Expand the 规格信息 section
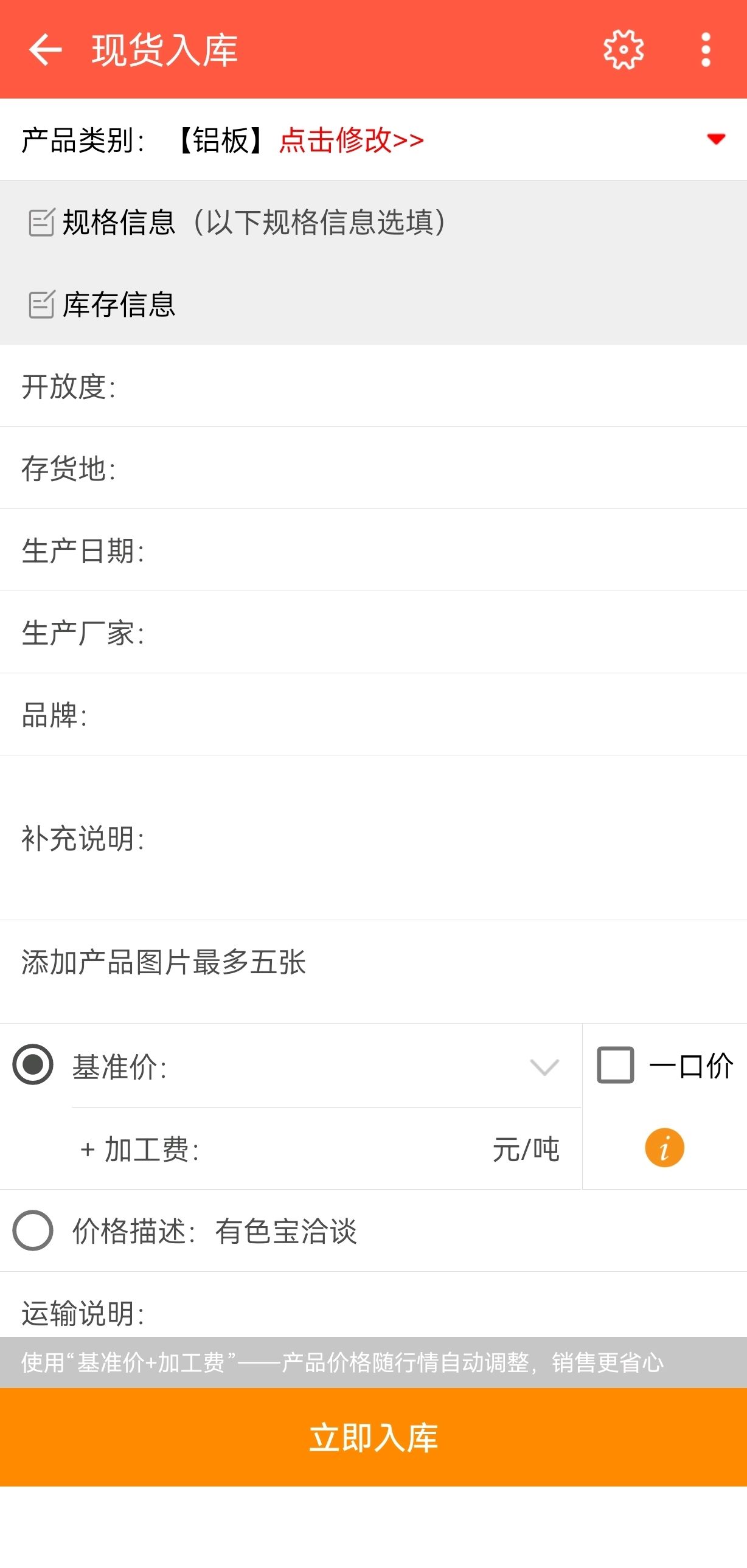747x1568 pixels. (x=373, y=222)
